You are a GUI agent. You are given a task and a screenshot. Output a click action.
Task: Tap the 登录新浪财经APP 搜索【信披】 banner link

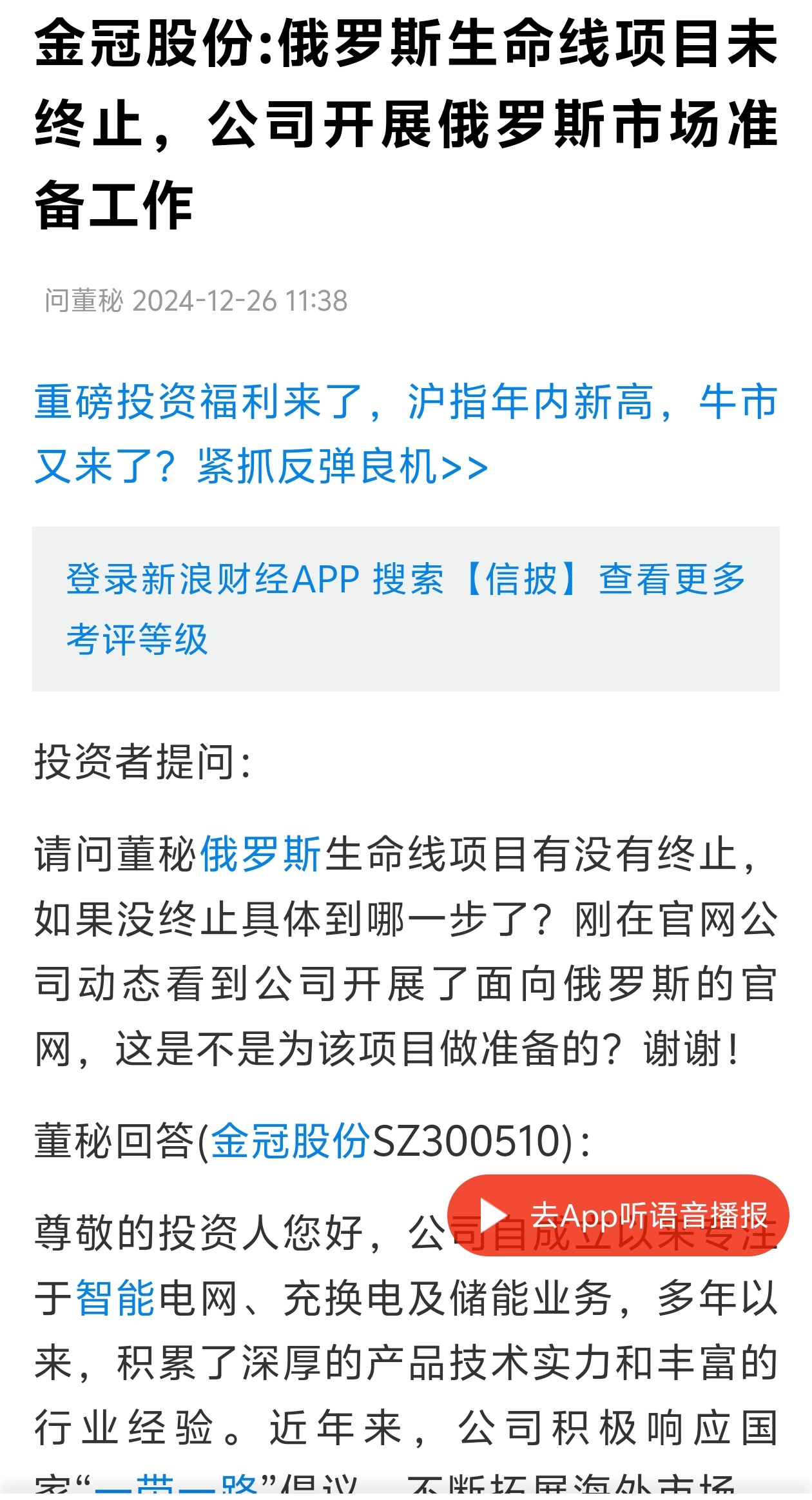[x=406, y=608]
